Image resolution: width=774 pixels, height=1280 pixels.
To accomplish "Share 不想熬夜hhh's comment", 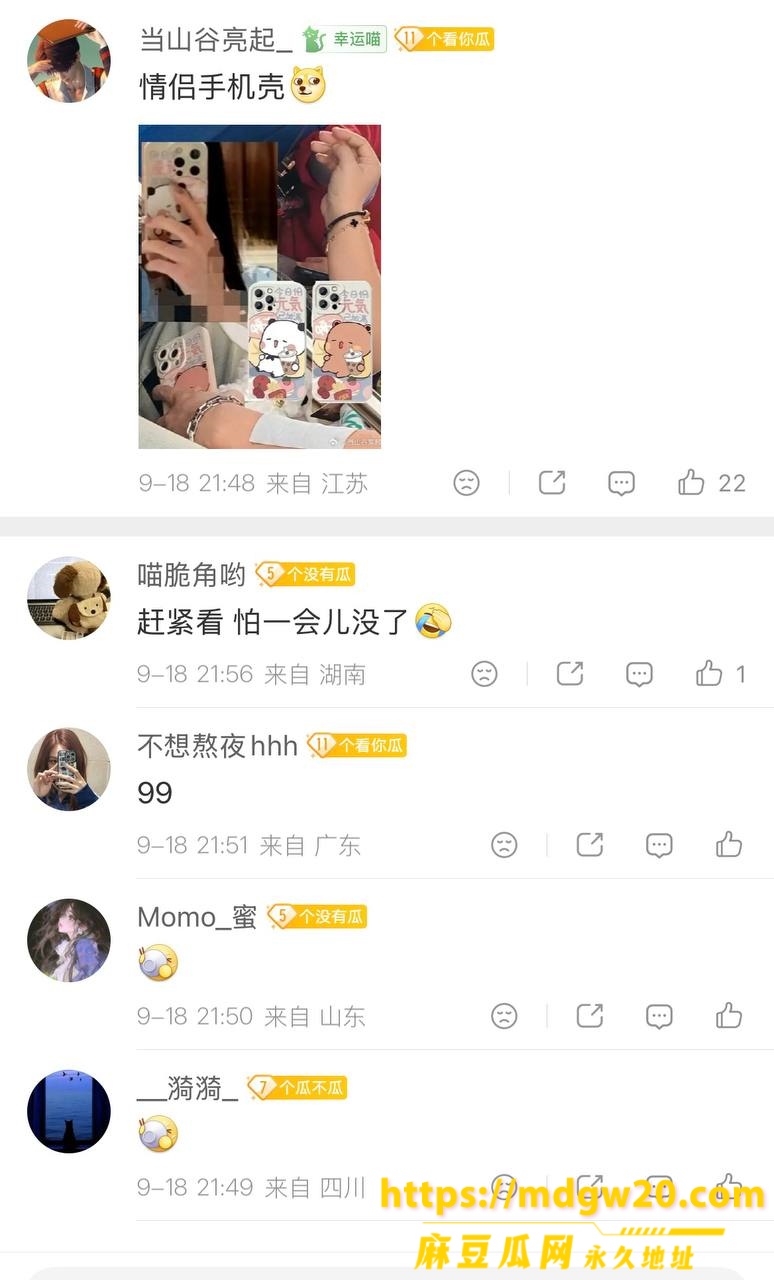I will click(590, 845).
